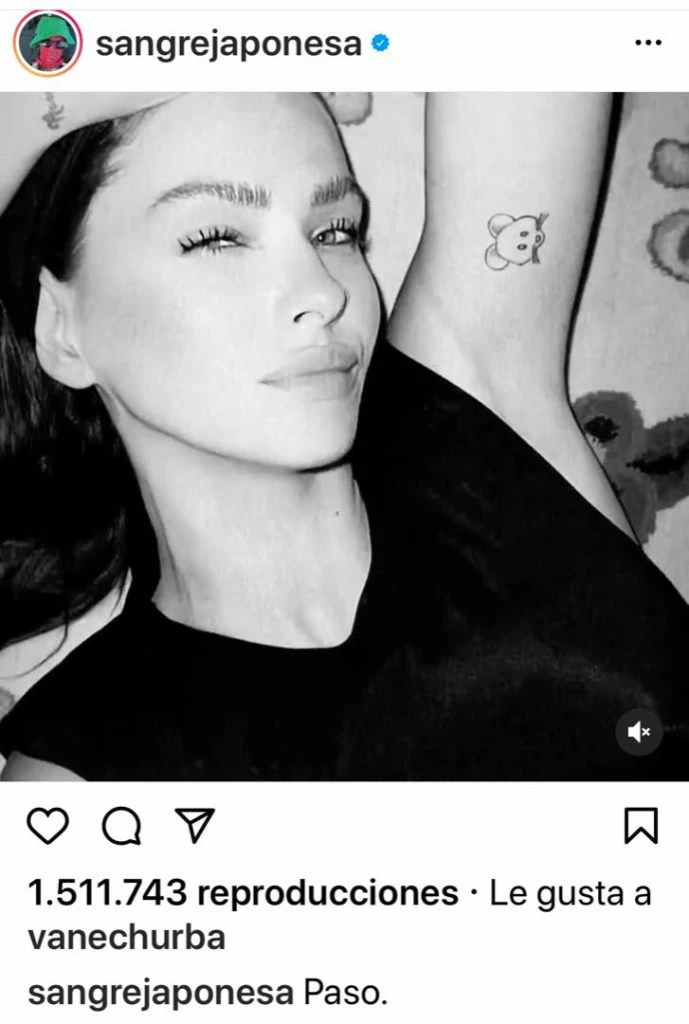The width and height of the screenshot is (689, 1024).
Task: Like the post with the heart icon
Action: 46,825
